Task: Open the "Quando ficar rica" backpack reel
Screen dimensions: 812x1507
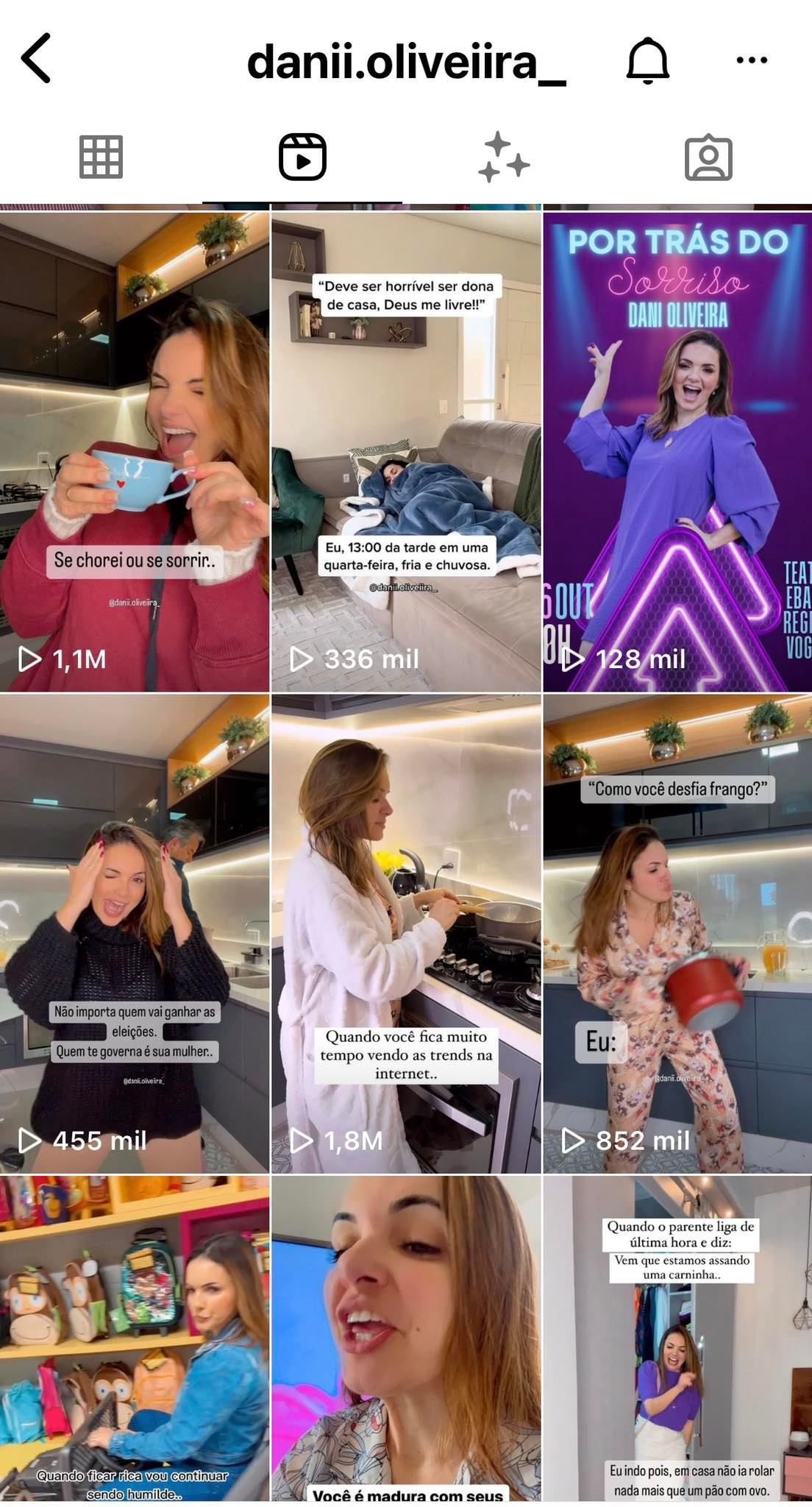Action: (x=135, y=1338)
